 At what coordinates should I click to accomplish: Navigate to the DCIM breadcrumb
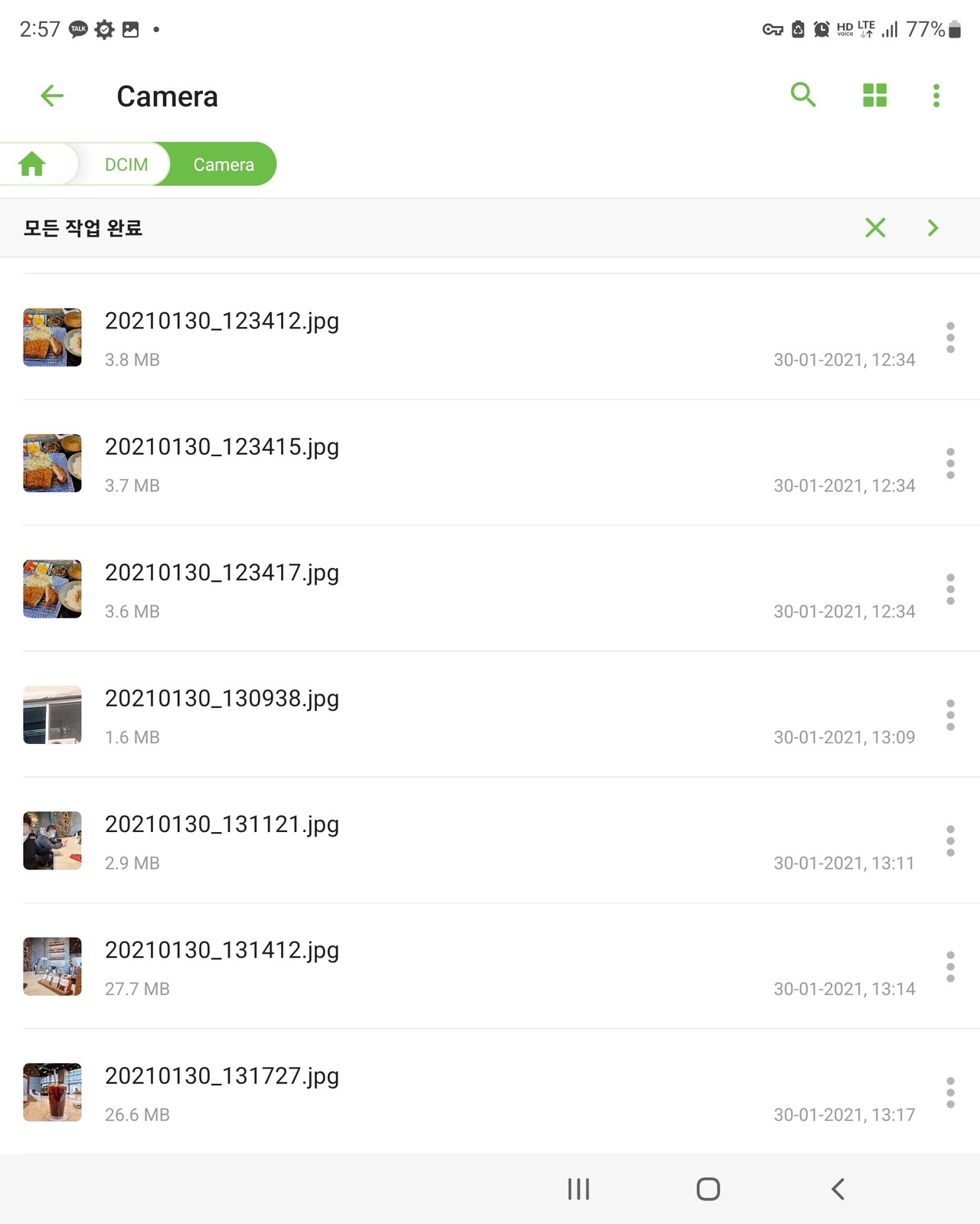126,165
